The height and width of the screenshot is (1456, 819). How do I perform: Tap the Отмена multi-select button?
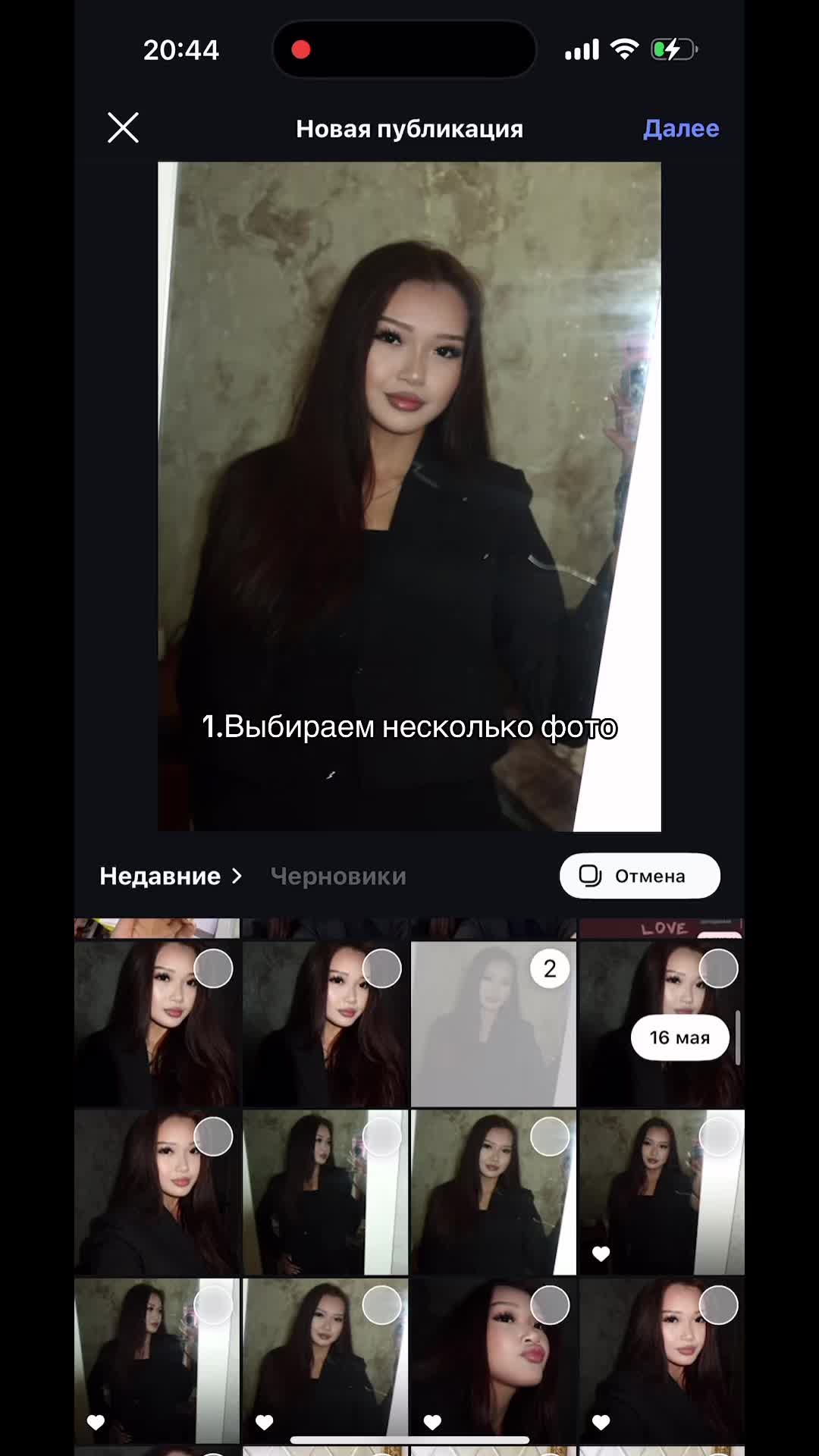click(640, 876)
